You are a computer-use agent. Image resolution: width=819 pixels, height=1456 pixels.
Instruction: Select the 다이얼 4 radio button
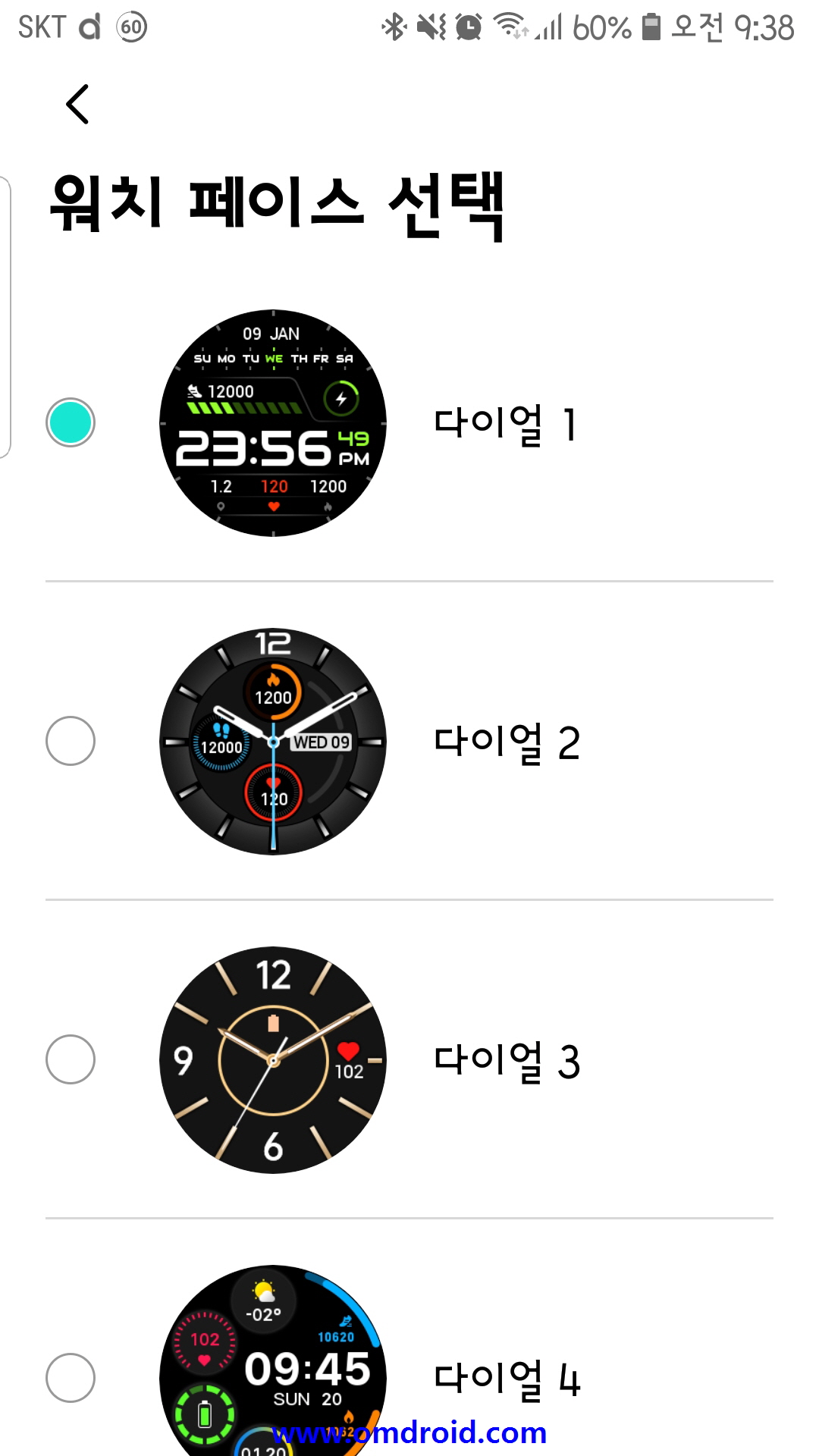pos(71,1378)
